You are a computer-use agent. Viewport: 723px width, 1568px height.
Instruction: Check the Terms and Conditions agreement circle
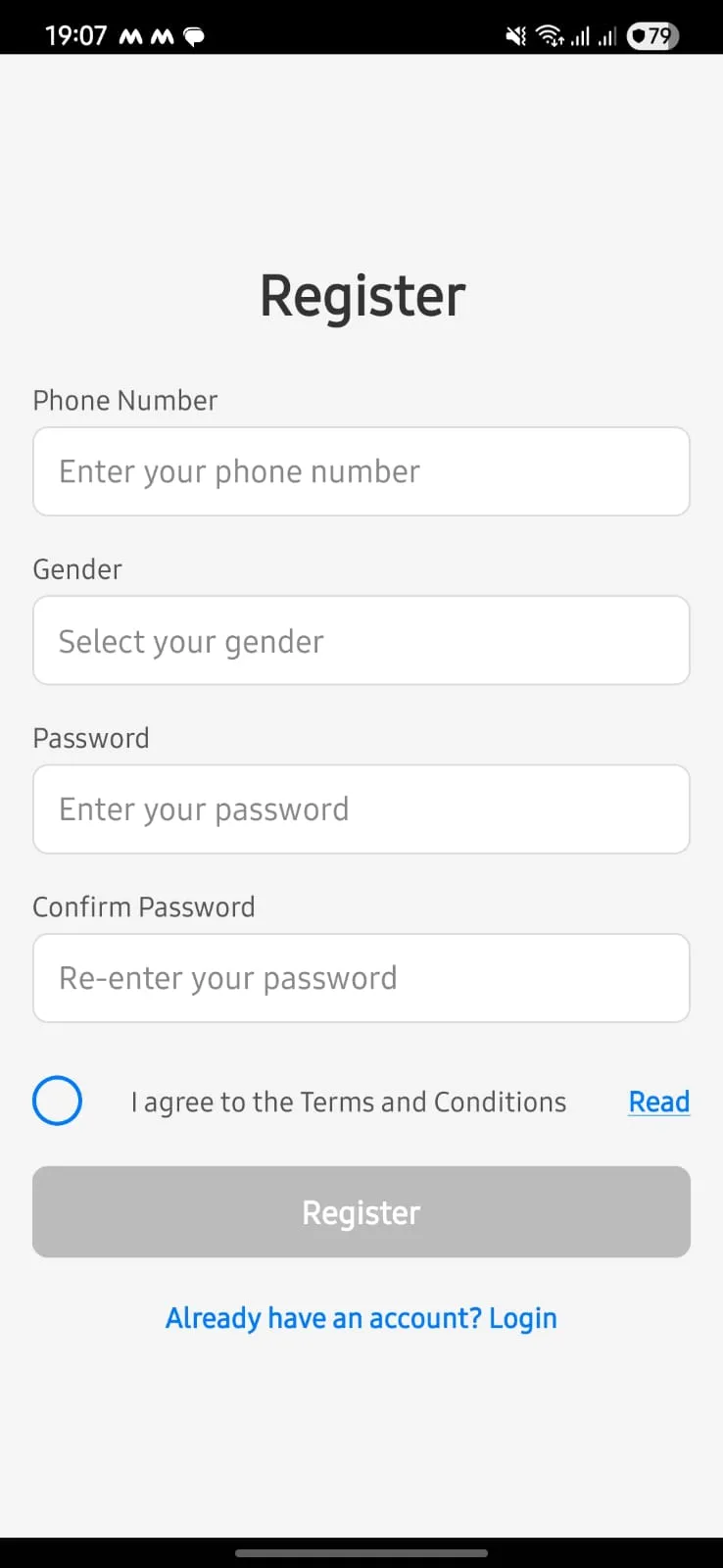57,1101
